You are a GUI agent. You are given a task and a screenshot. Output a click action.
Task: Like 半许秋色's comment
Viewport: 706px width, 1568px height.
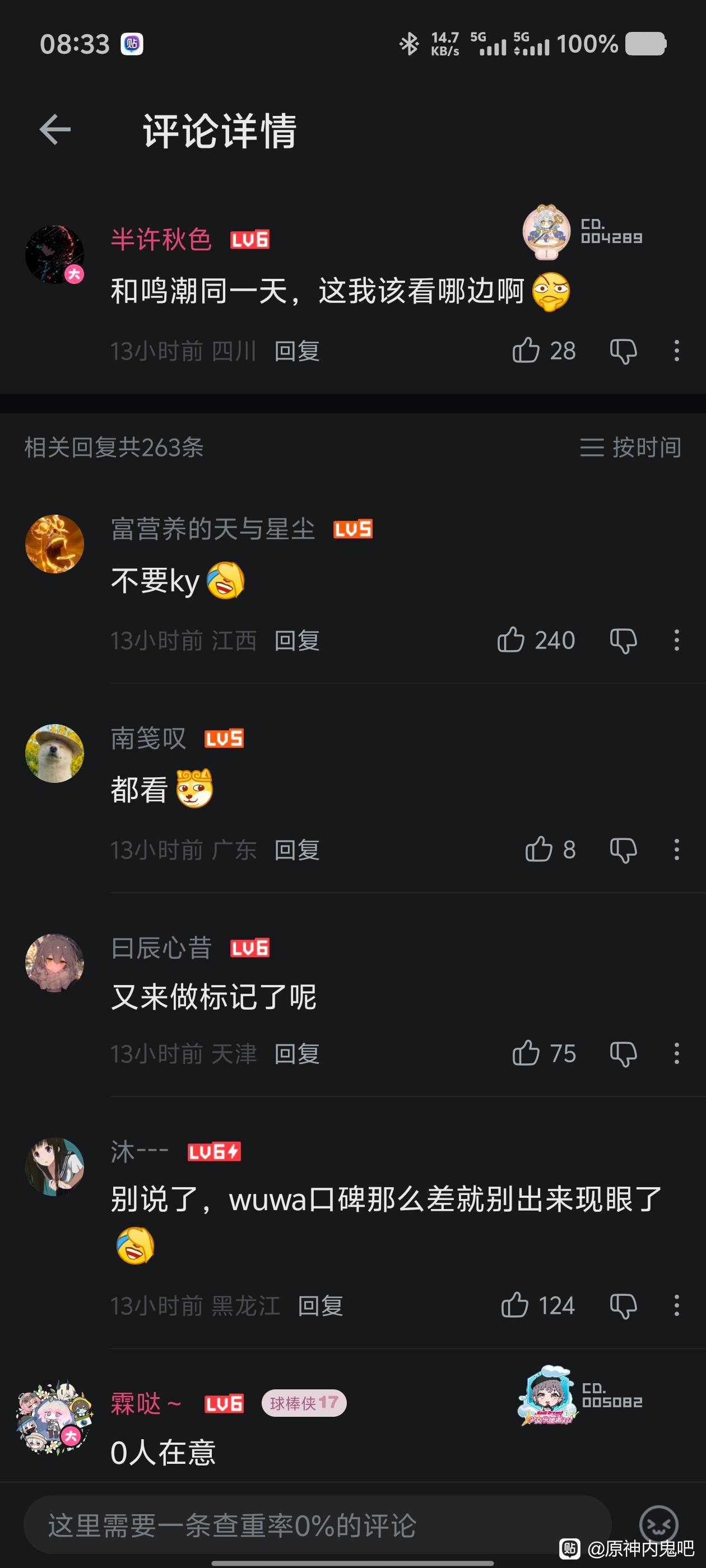pos(526,351)
